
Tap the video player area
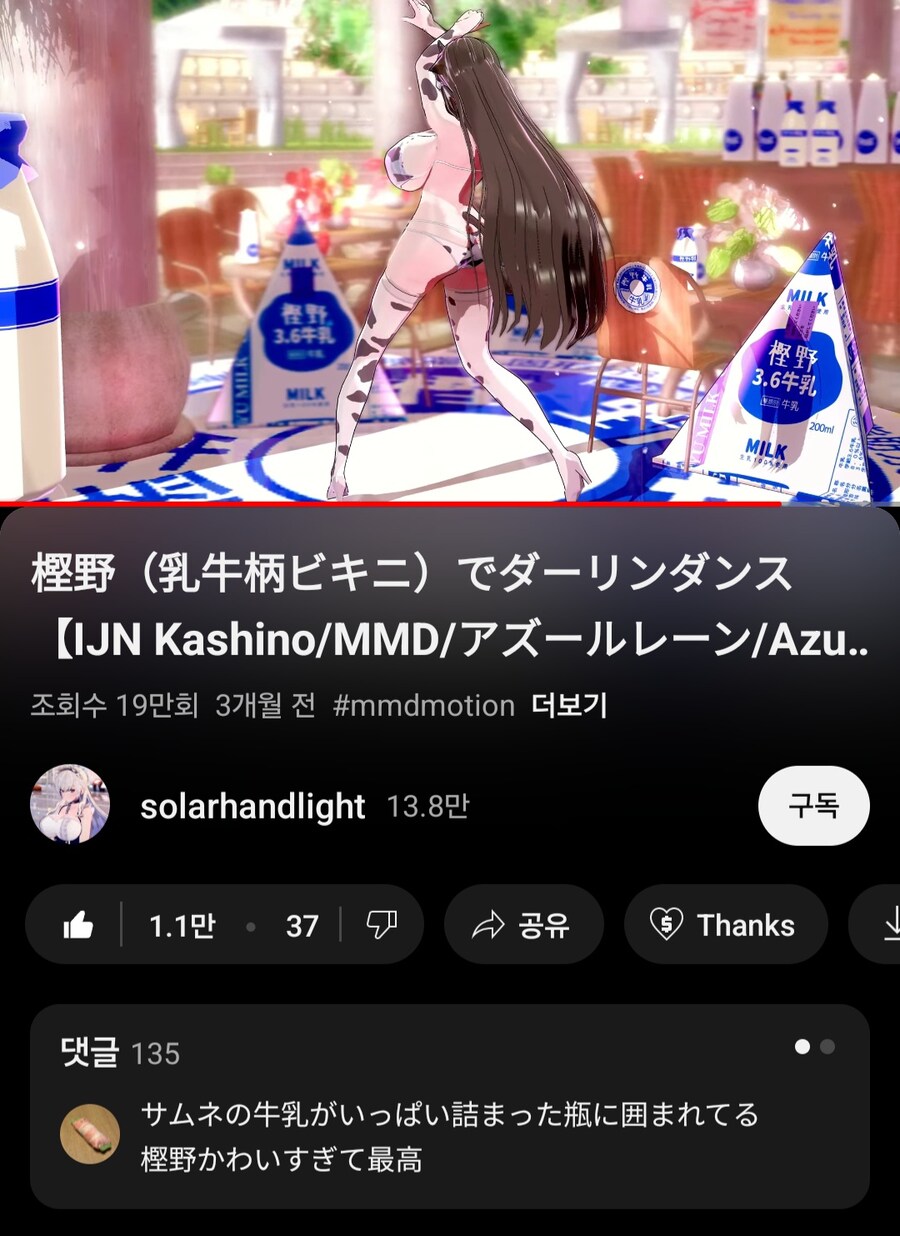coord(450,250)
